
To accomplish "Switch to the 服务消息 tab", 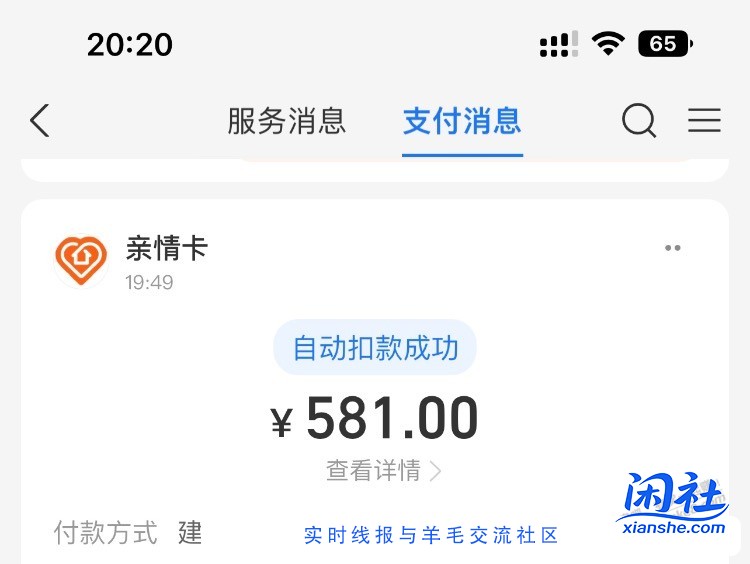I will pos(286,121).
